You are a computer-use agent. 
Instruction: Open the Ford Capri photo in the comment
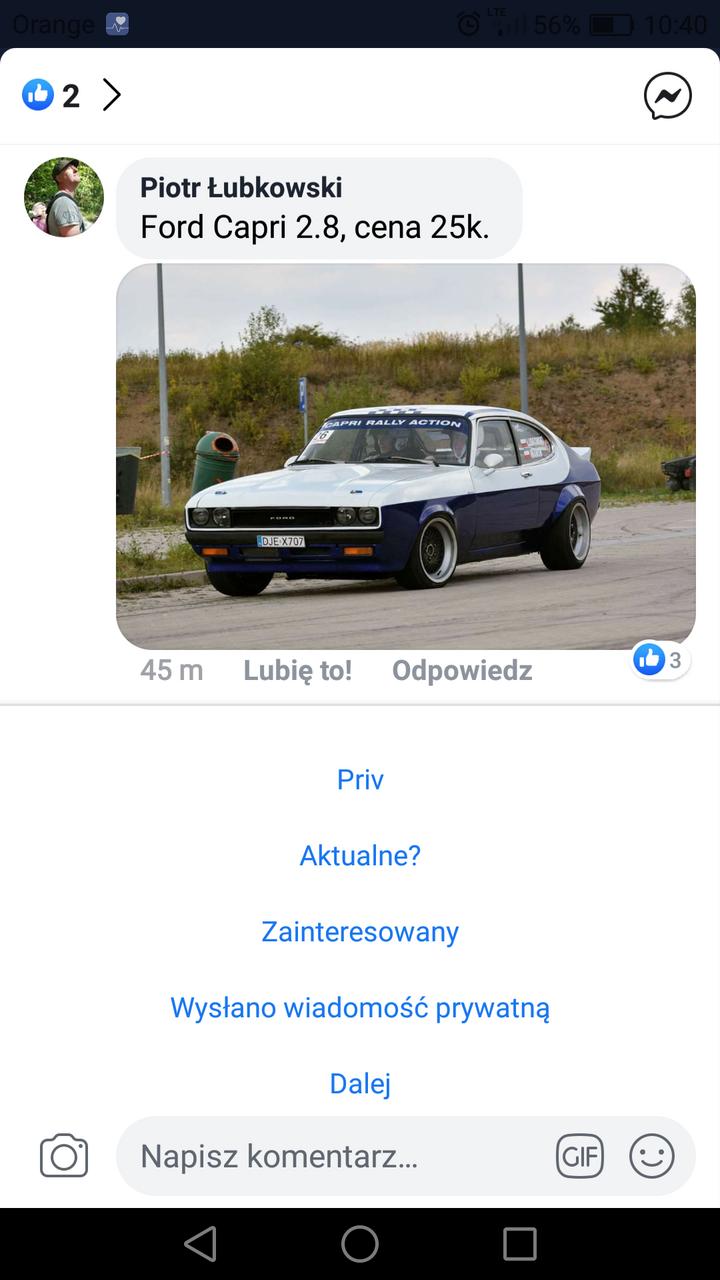point(405,456)
